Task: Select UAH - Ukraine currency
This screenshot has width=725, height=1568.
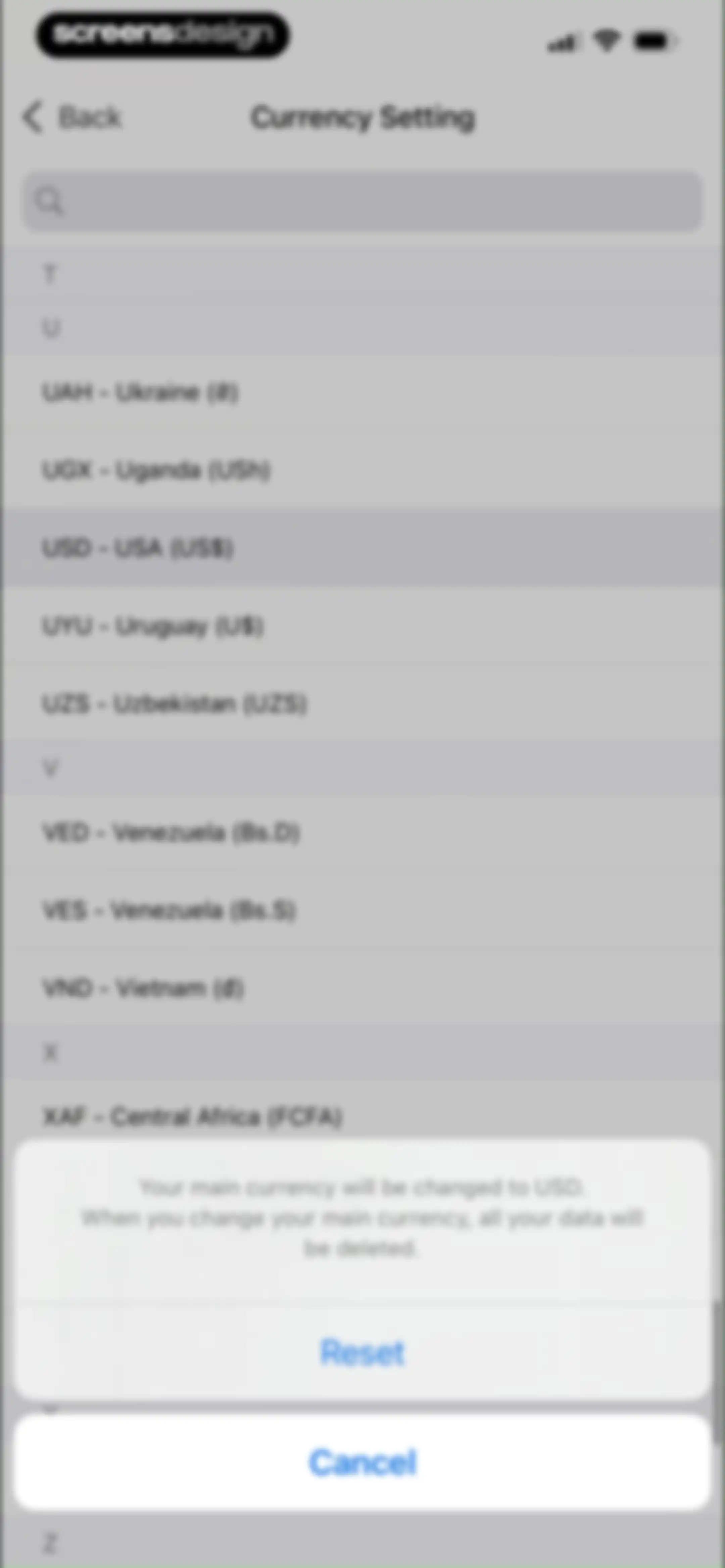Action: tap(363, 392)
